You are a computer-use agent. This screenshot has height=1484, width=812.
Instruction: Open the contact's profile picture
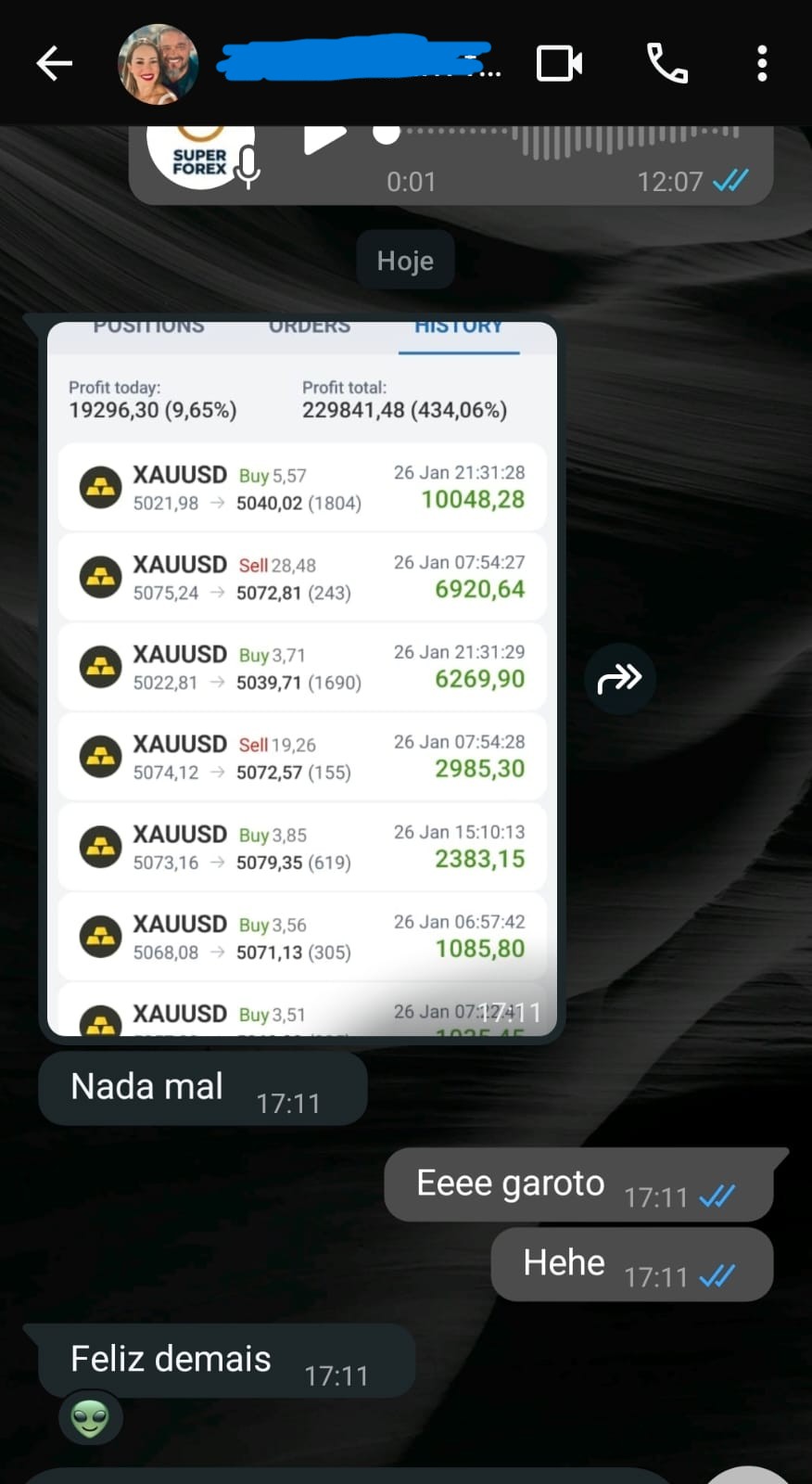click(158, 62)
